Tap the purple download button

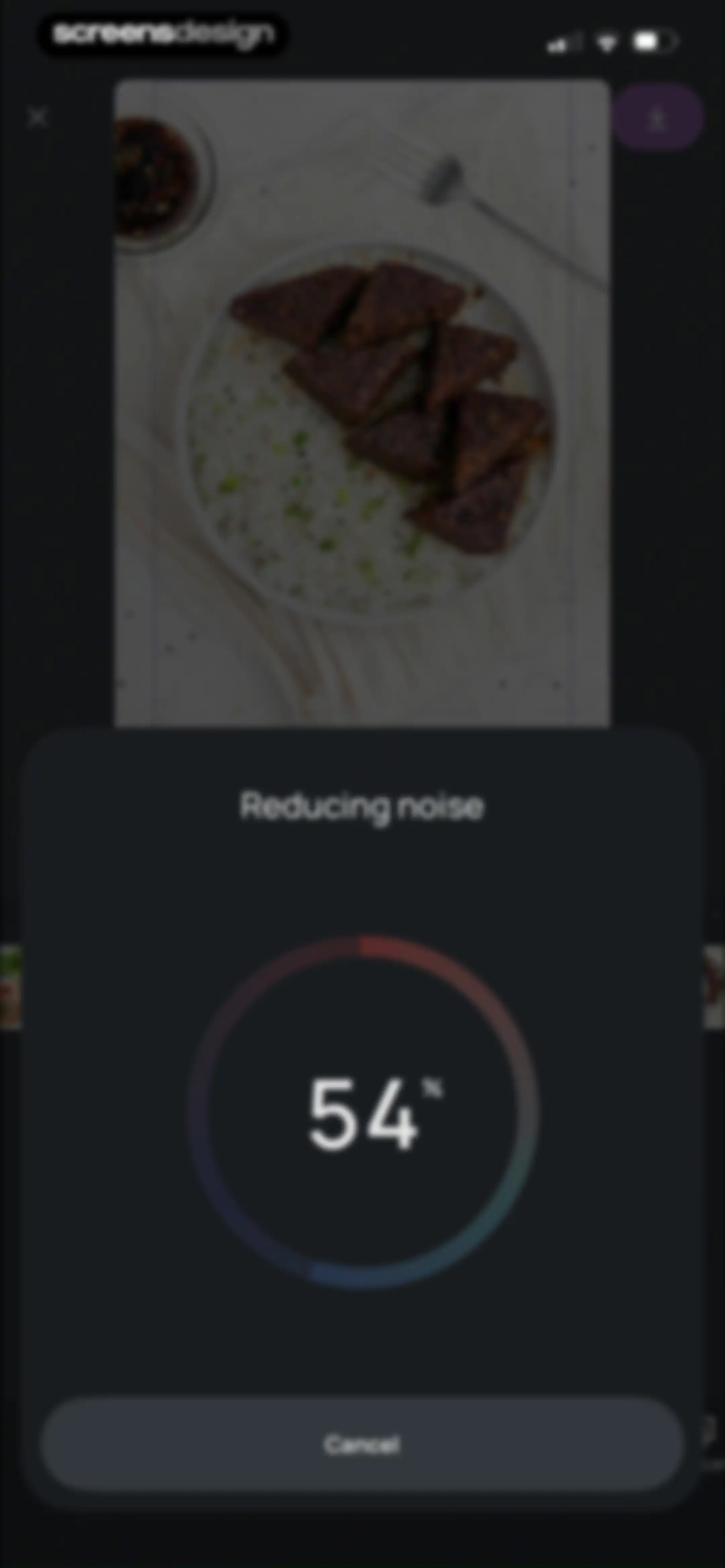pos(658,117)
